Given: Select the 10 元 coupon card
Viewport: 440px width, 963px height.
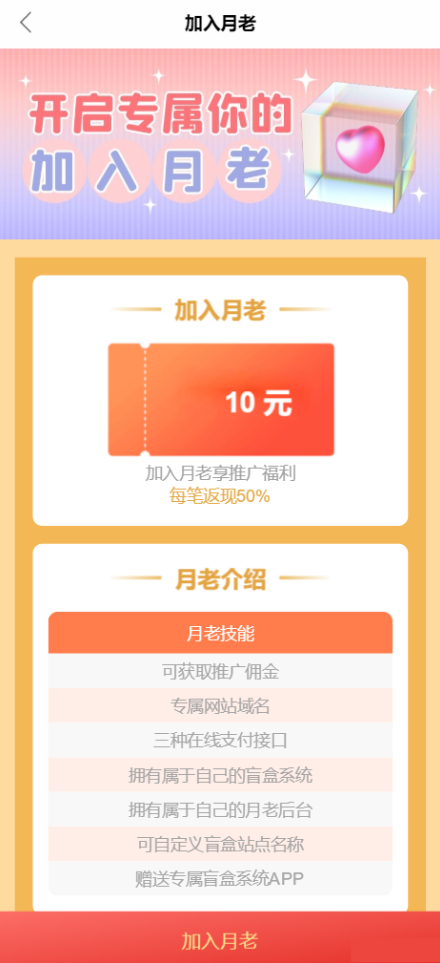Looking at the screenshot, I should tap(221, 400).
